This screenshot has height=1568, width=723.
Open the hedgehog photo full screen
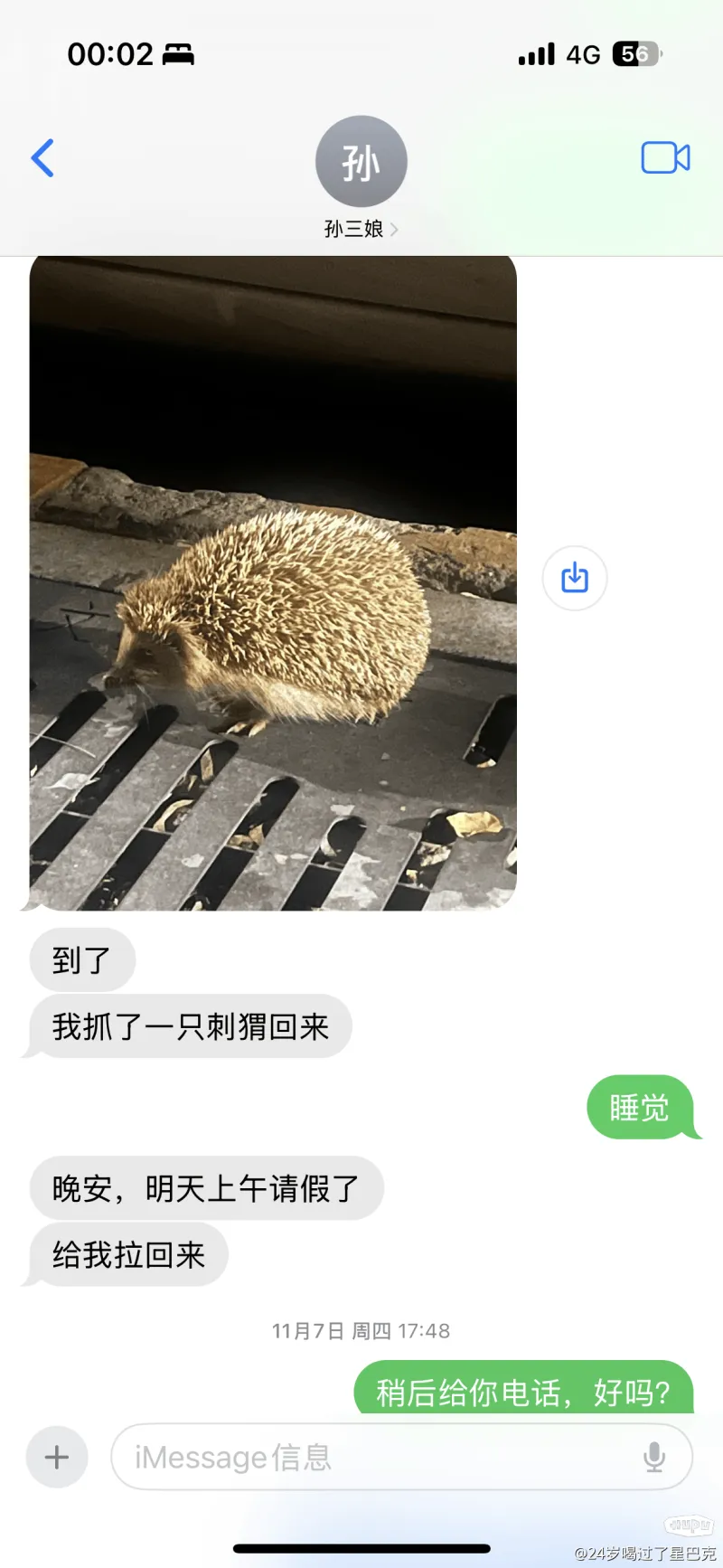pyautogui.click(x=273, y=582)
